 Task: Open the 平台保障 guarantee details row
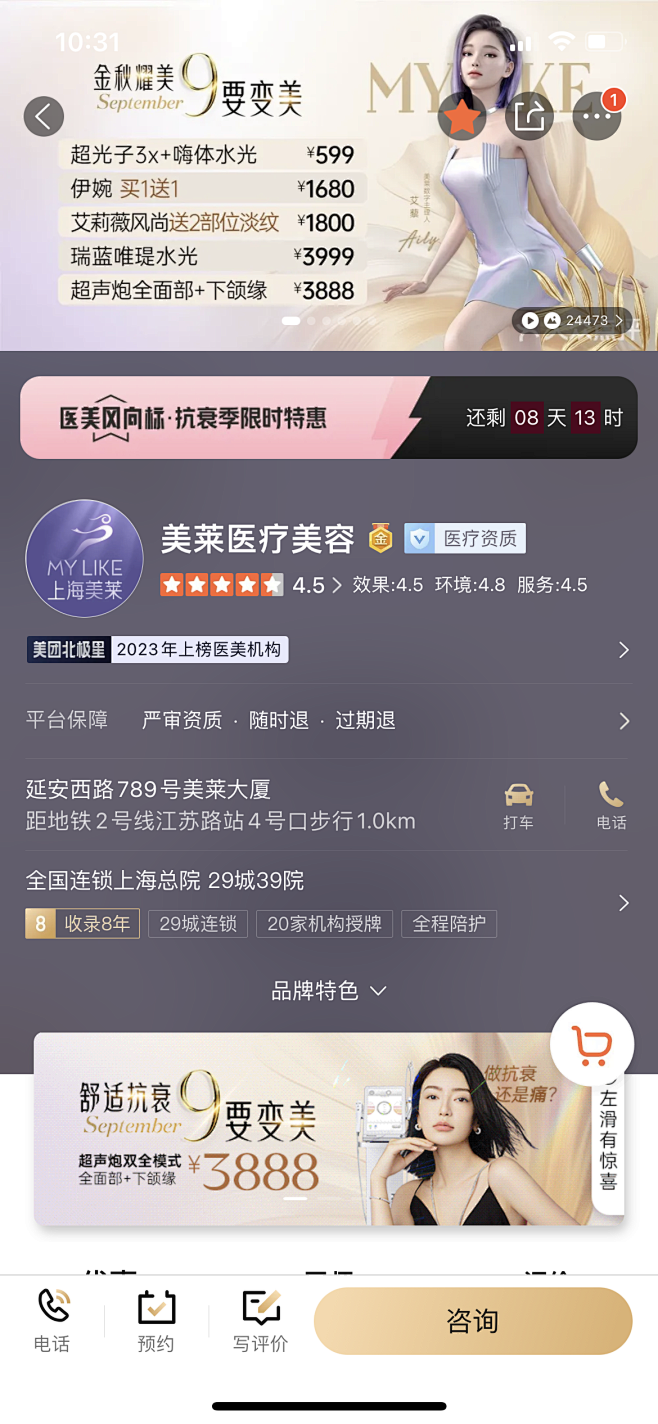pyautogui.click(x=329, y=720)
